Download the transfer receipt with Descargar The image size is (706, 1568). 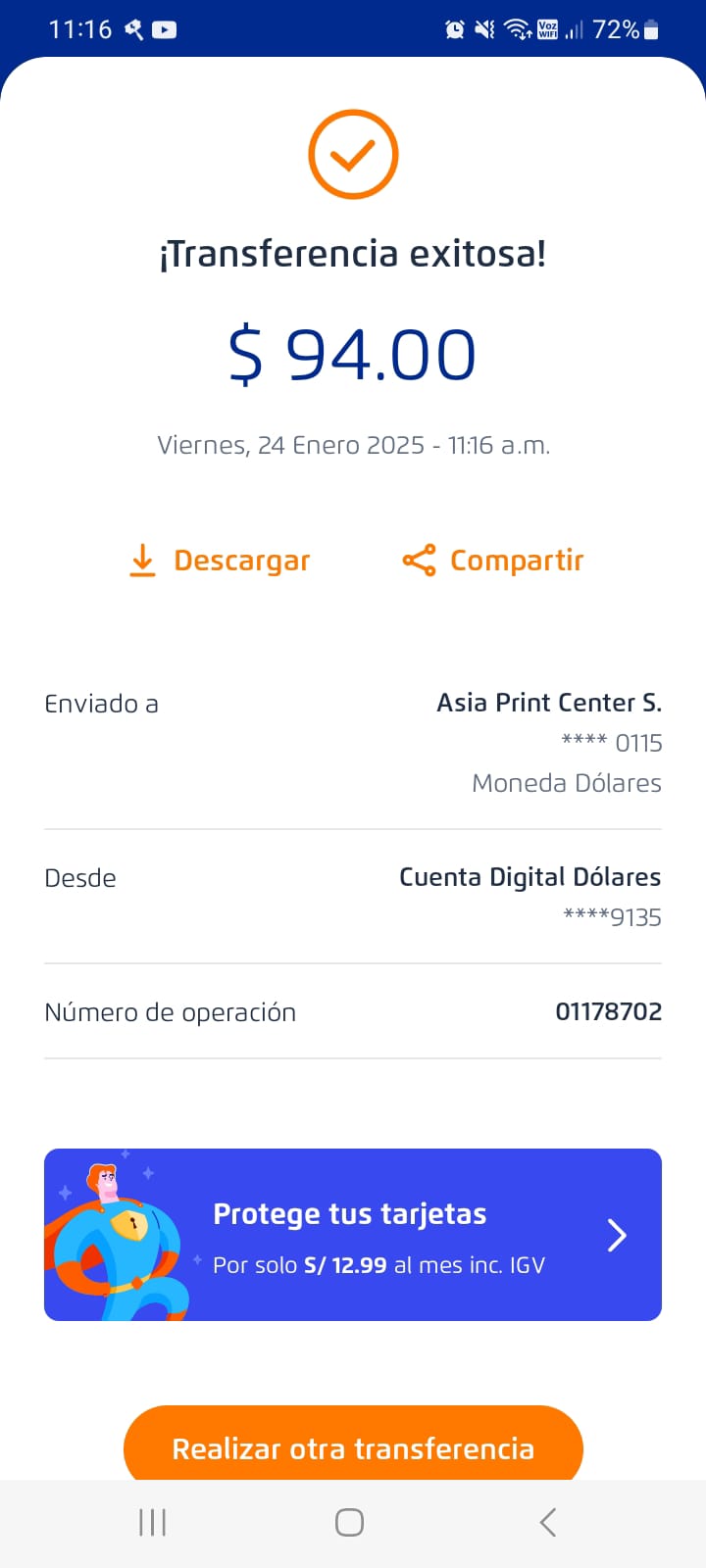[221, 561]
